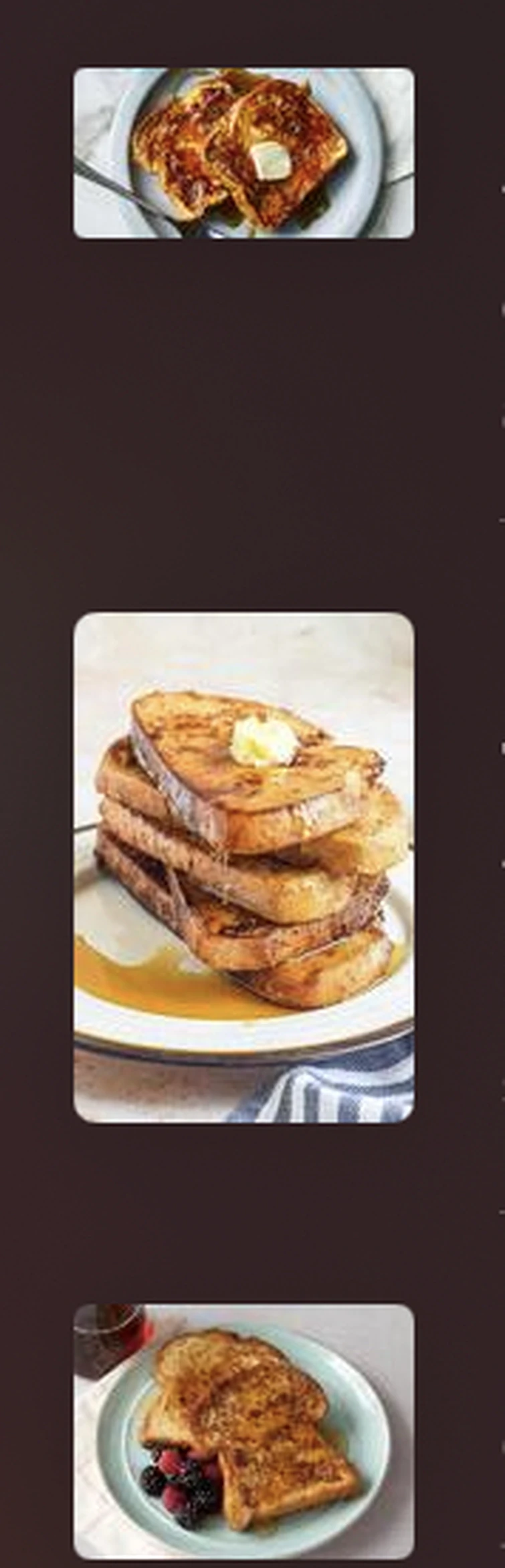Open the French toast photo with fork on plate
The height and width of the screenshot is (1568, 505).
[x=243, y=152]
